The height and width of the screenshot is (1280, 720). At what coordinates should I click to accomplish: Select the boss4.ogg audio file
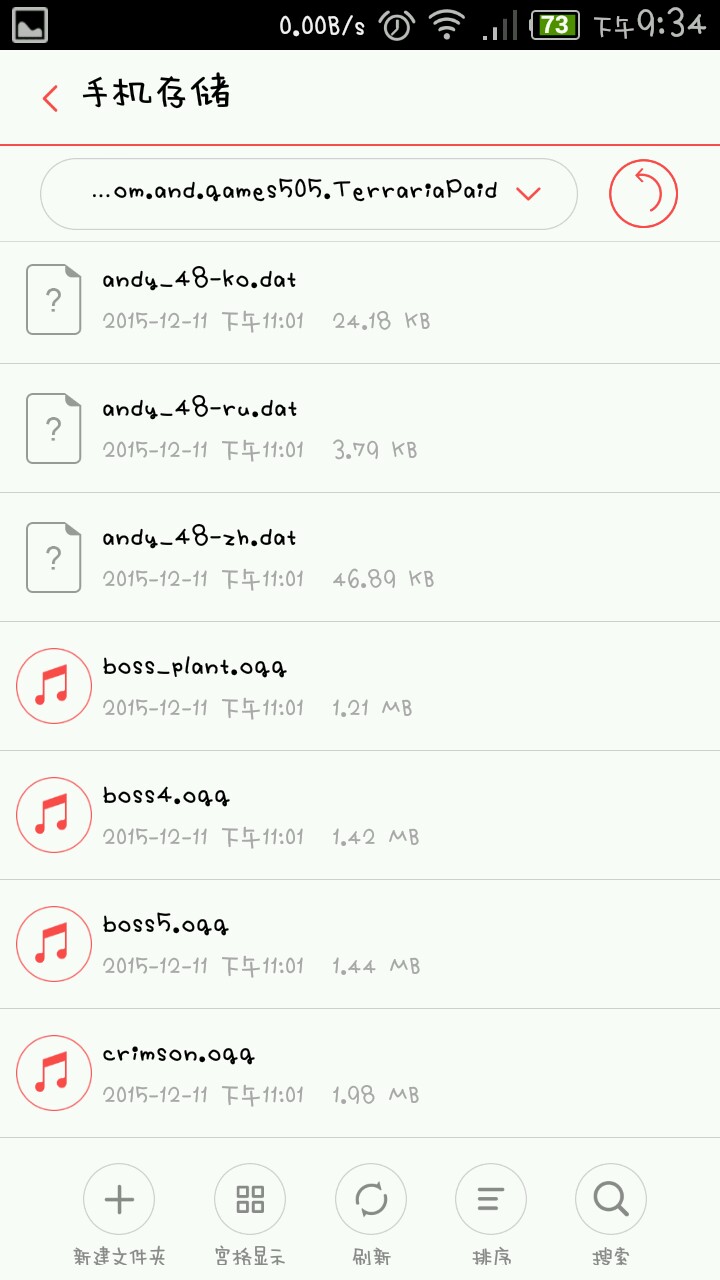360,815
